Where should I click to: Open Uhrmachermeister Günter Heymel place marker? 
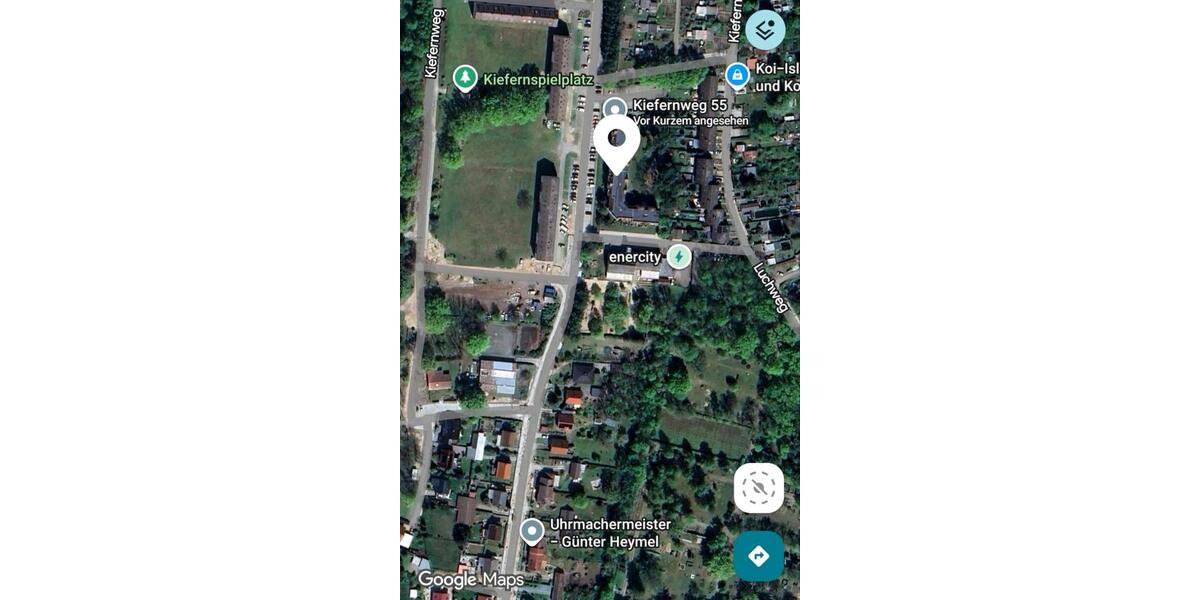pyautogui.click(x=532, y=531)
